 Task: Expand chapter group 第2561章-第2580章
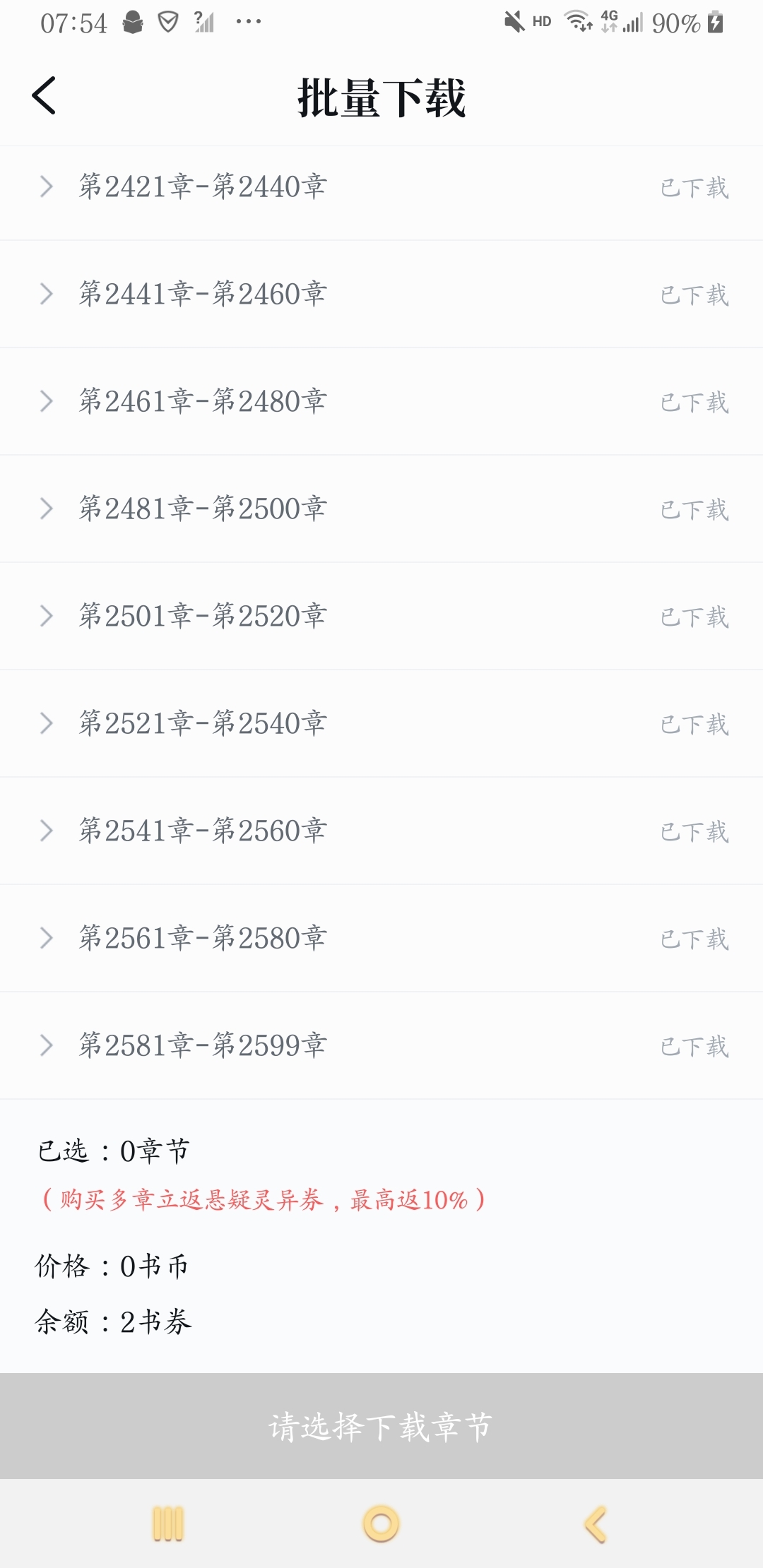point(47,938)
